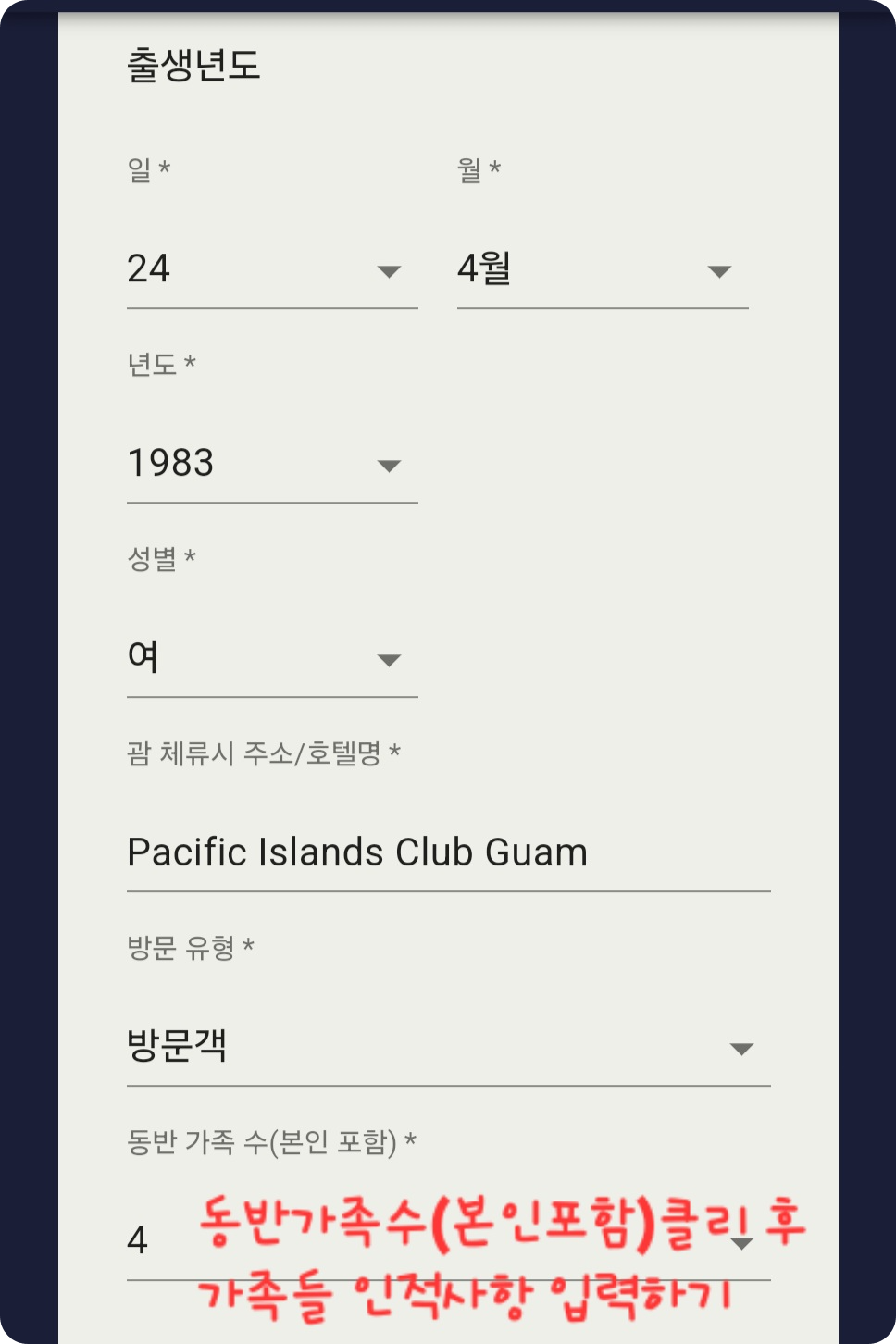Click the 일 * field label
Image resolution: width=896 pixels, height=1344 pixels.
(146, 168)
